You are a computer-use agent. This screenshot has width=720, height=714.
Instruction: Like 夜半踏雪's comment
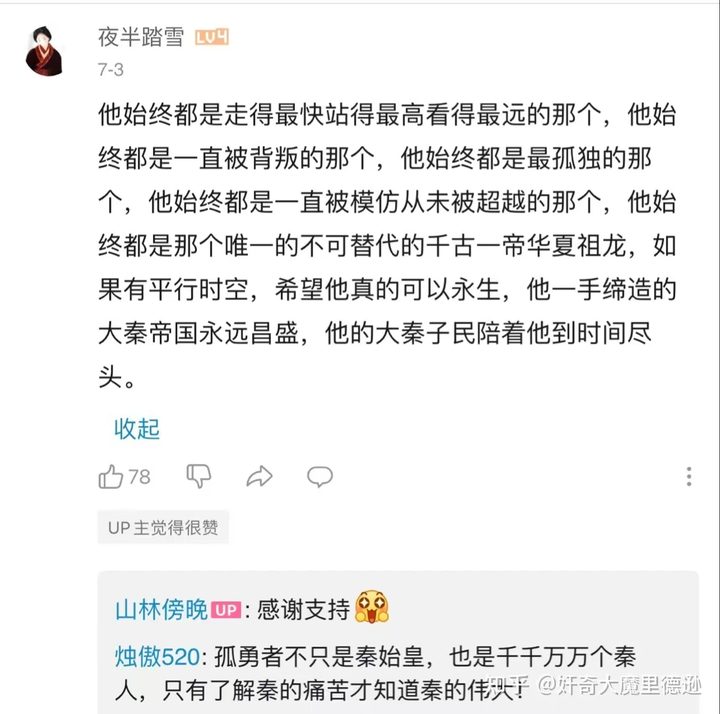(112, 477)
